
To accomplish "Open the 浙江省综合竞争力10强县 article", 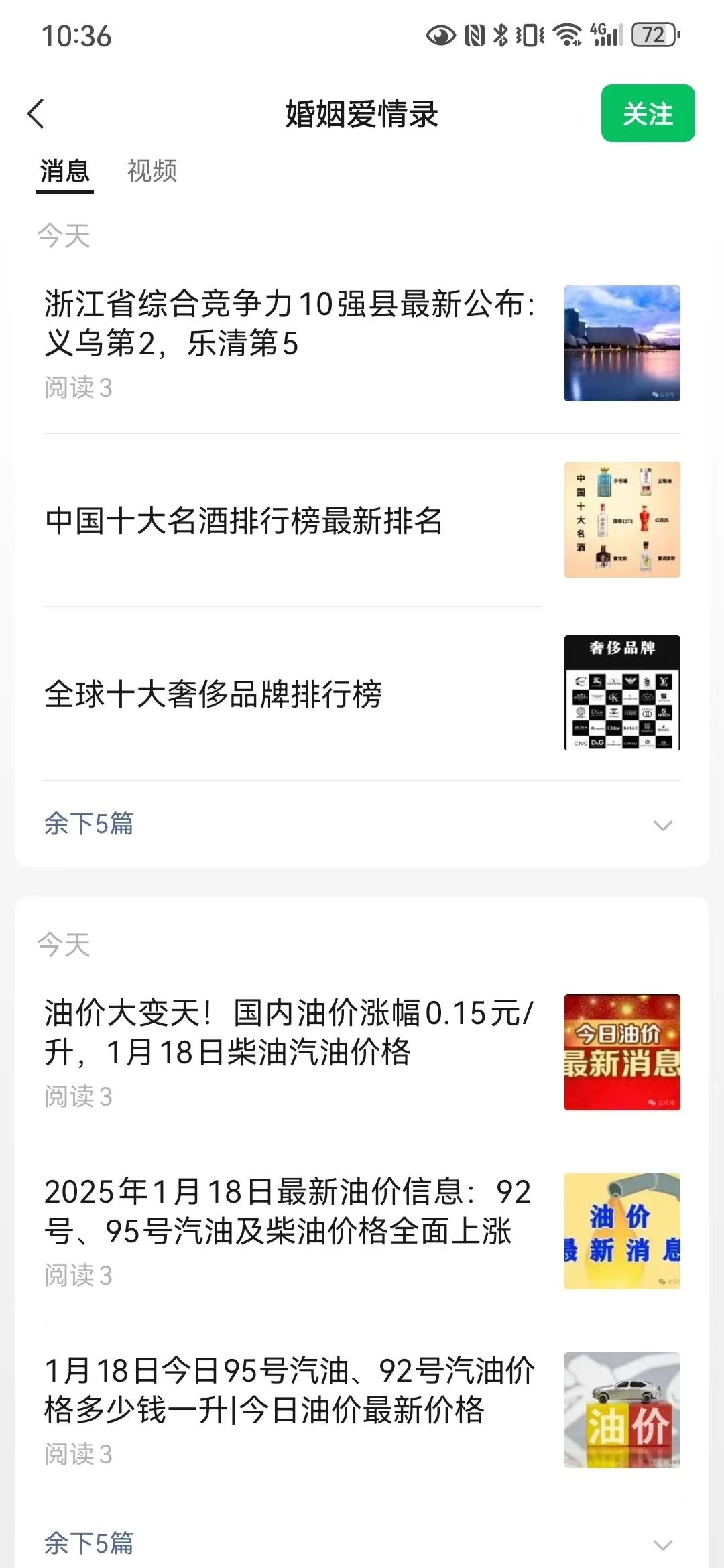I will coord(290,324).
